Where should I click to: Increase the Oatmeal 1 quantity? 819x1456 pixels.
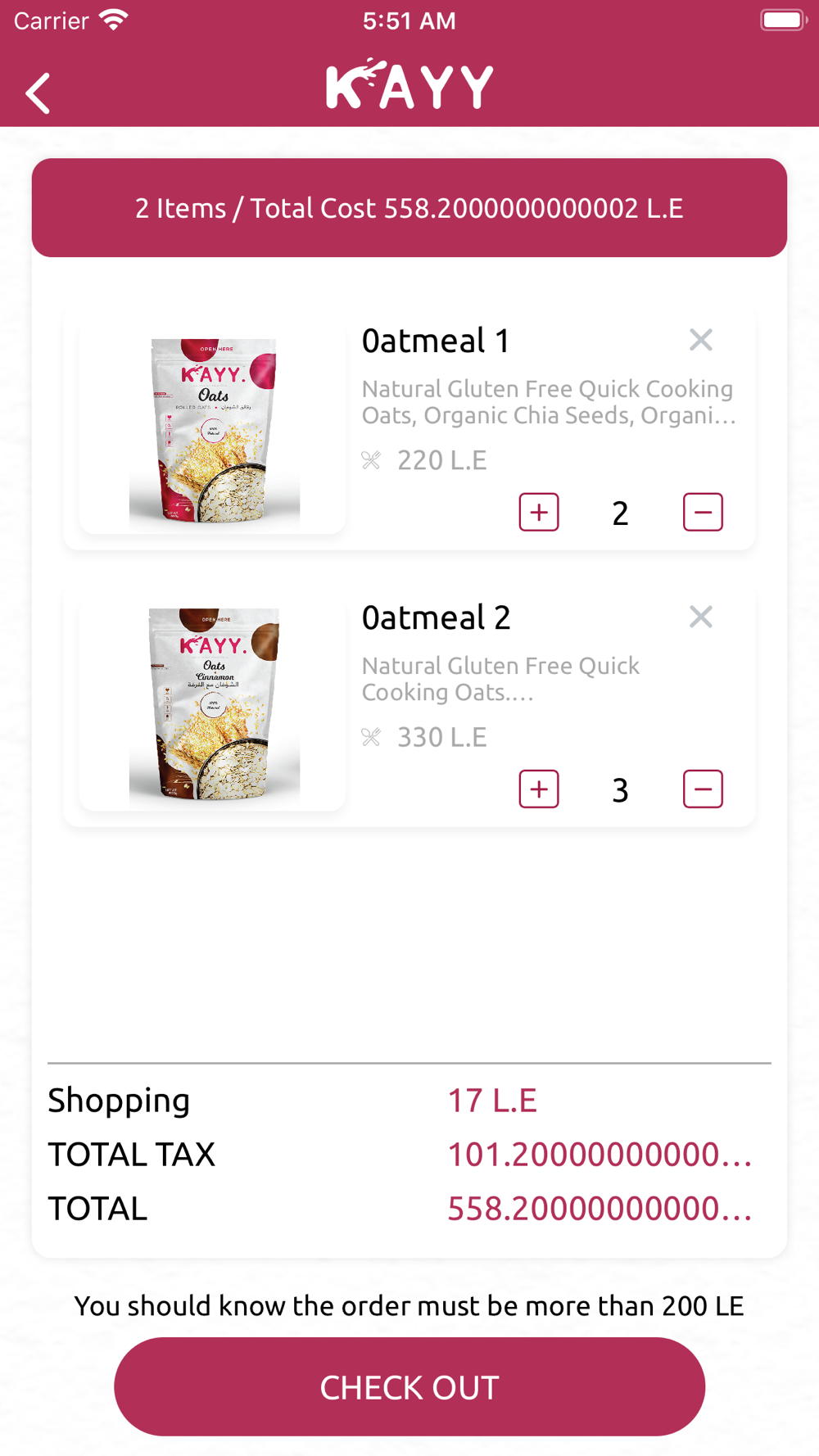(539, 513)
